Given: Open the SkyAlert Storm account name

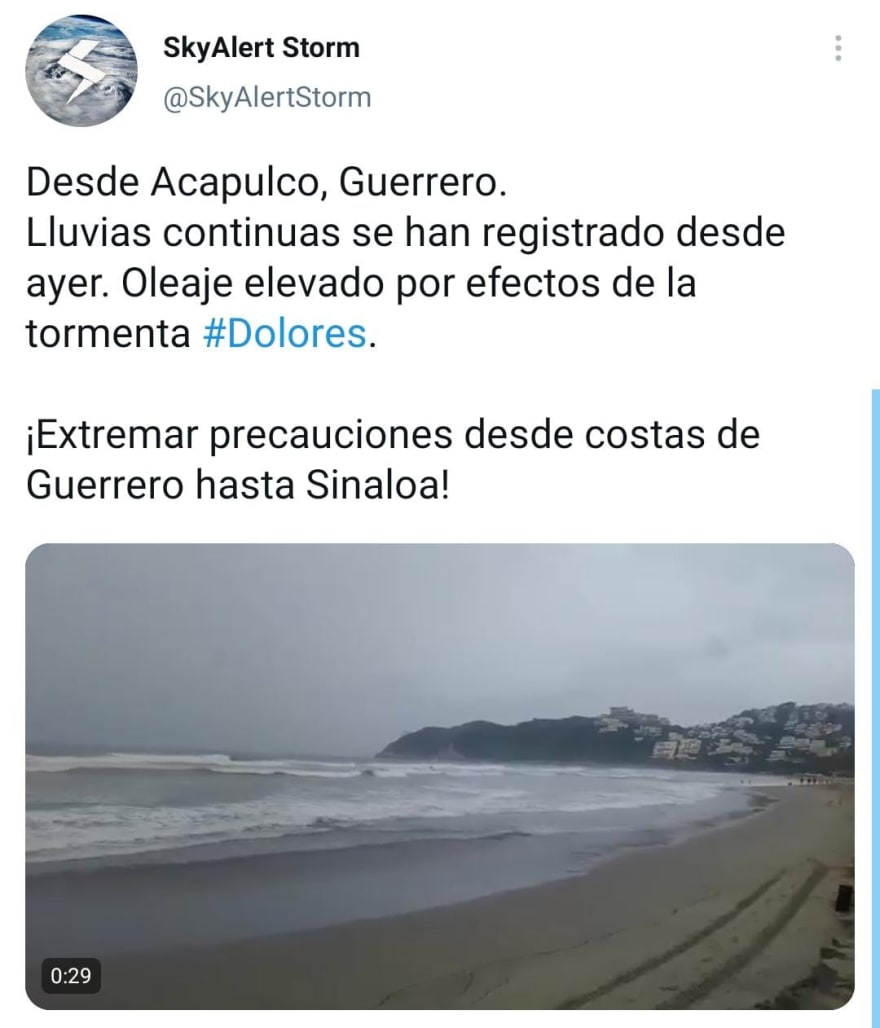Looking at the screenshot, I should (x=260, y=47).
